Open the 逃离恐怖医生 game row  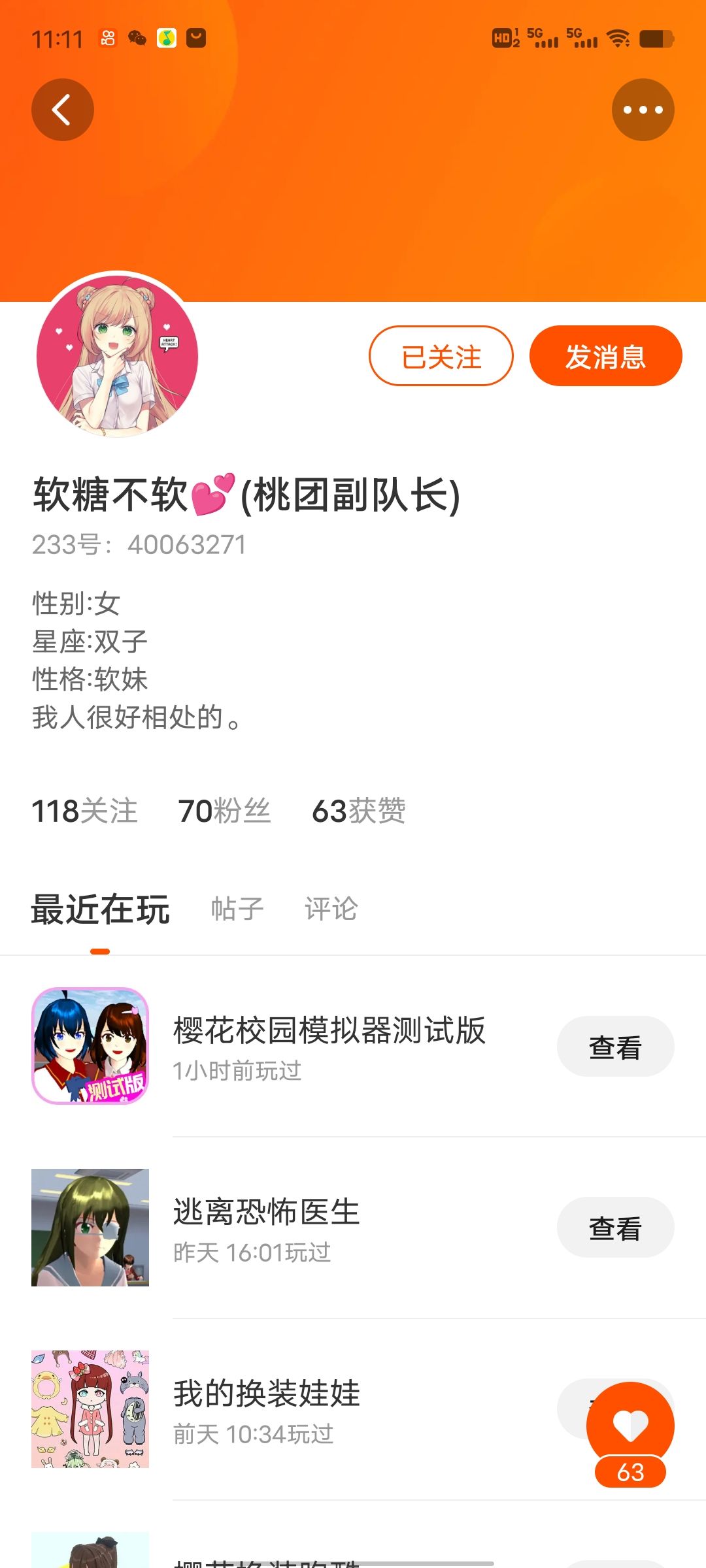coord(353,1228)
